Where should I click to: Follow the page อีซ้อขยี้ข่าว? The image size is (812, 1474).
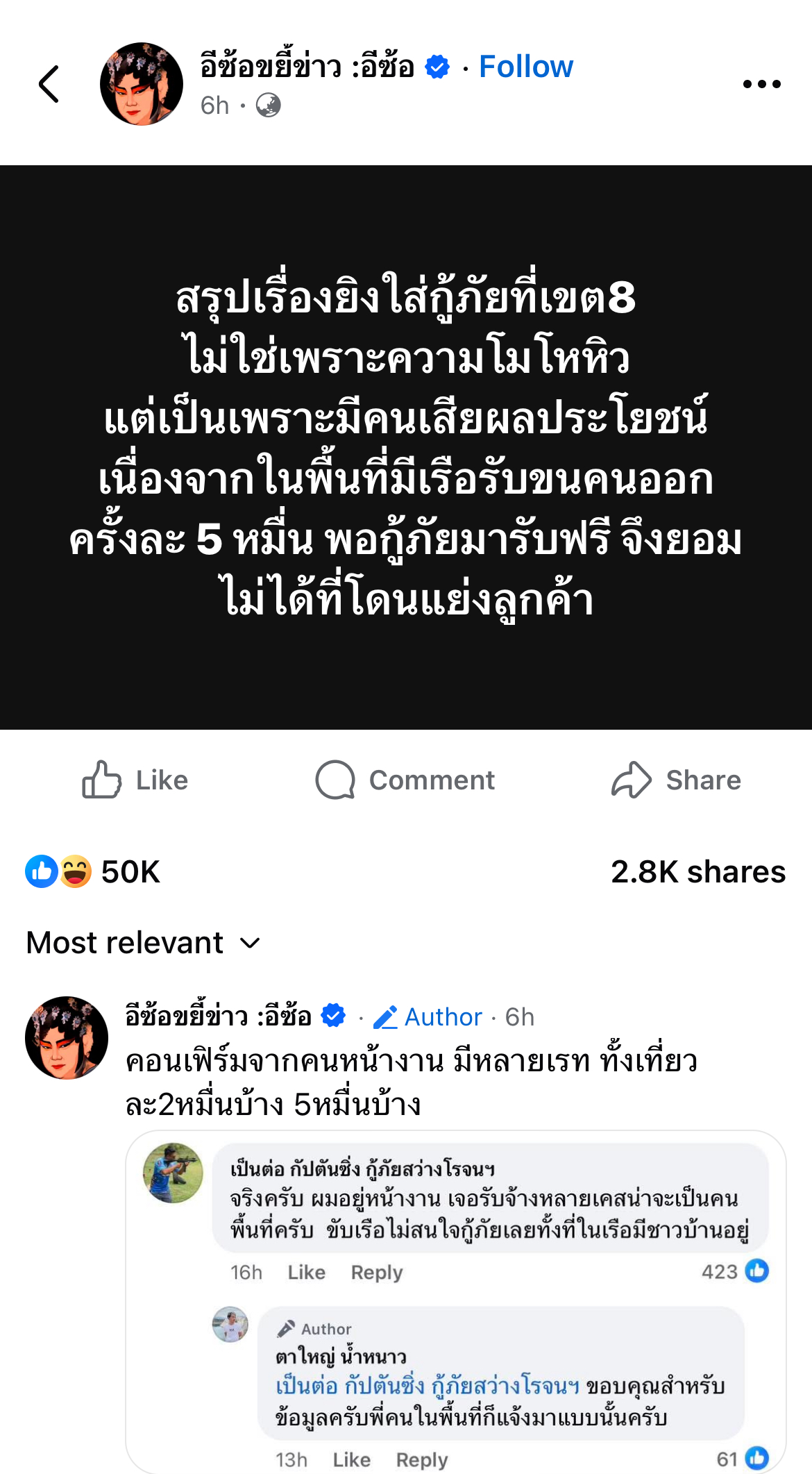(525, 67)
